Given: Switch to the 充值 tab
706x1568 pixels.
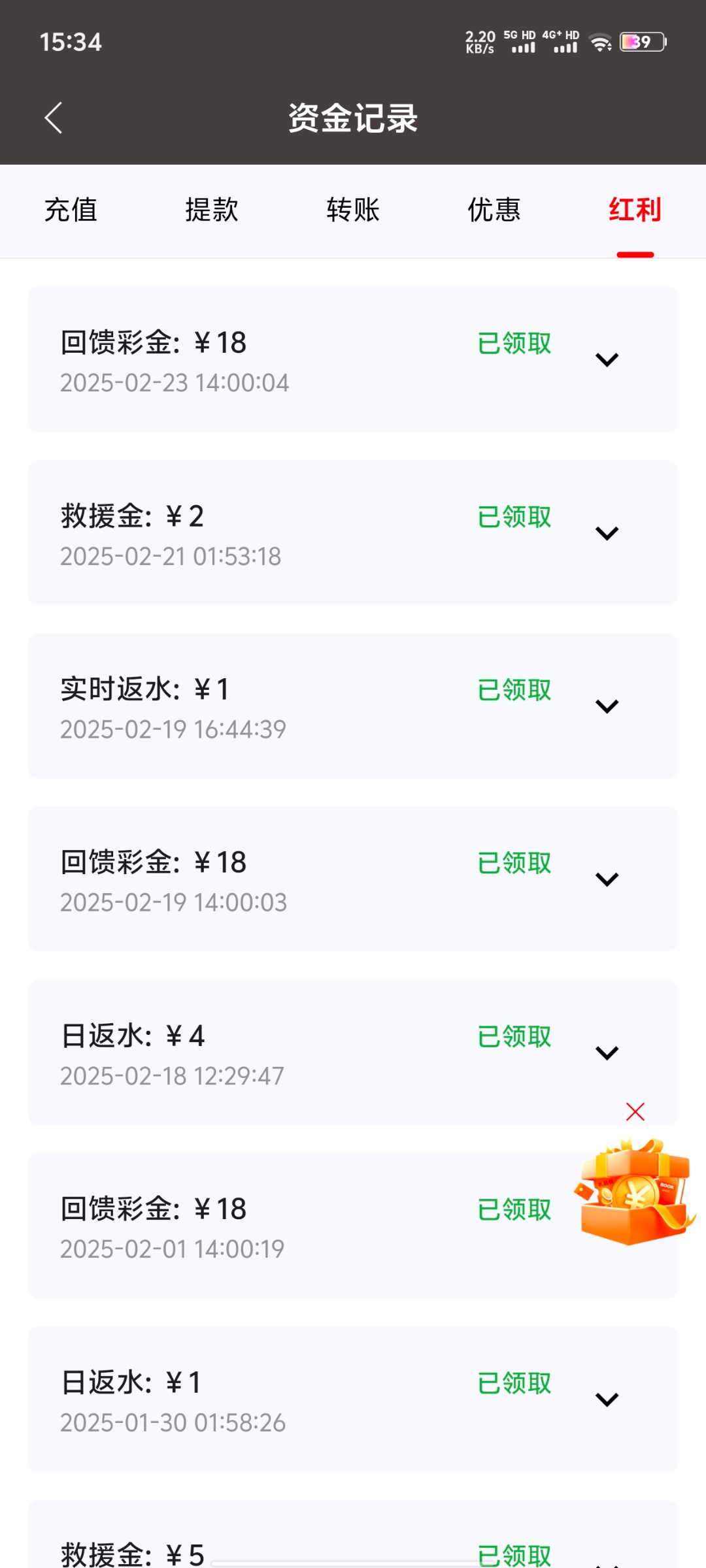Looking at the screenshot, I should [x=71, y=210].
